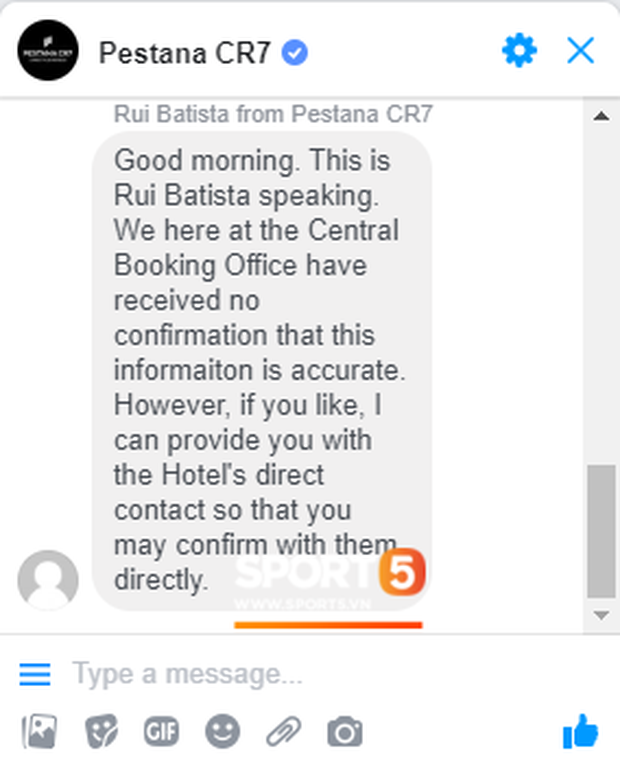Open the camera to take a photo
This screenshot has height=764, width=620.
coord(344,733)
